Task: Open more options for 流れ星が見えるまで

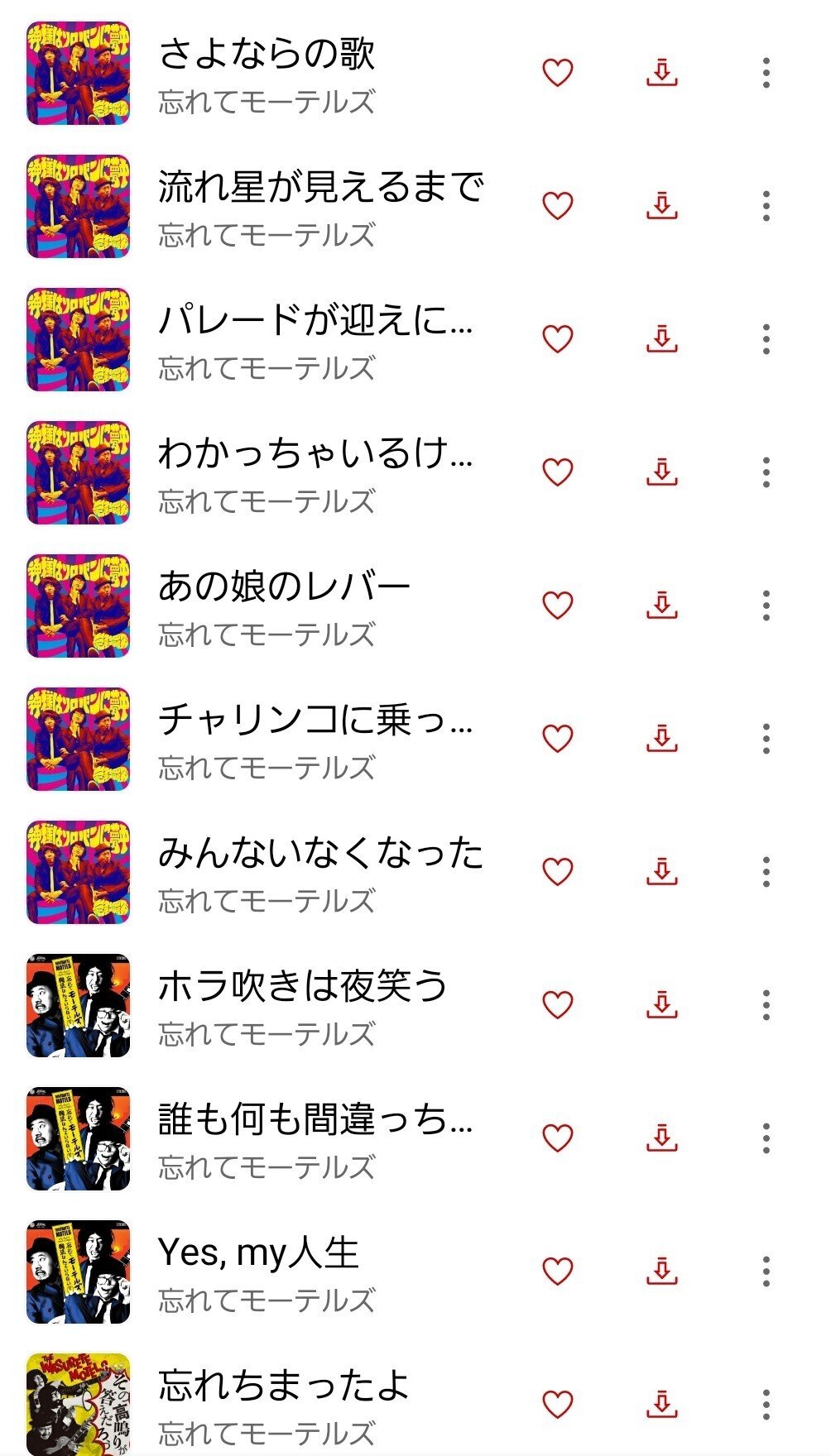Action: [x=766, y=205]
